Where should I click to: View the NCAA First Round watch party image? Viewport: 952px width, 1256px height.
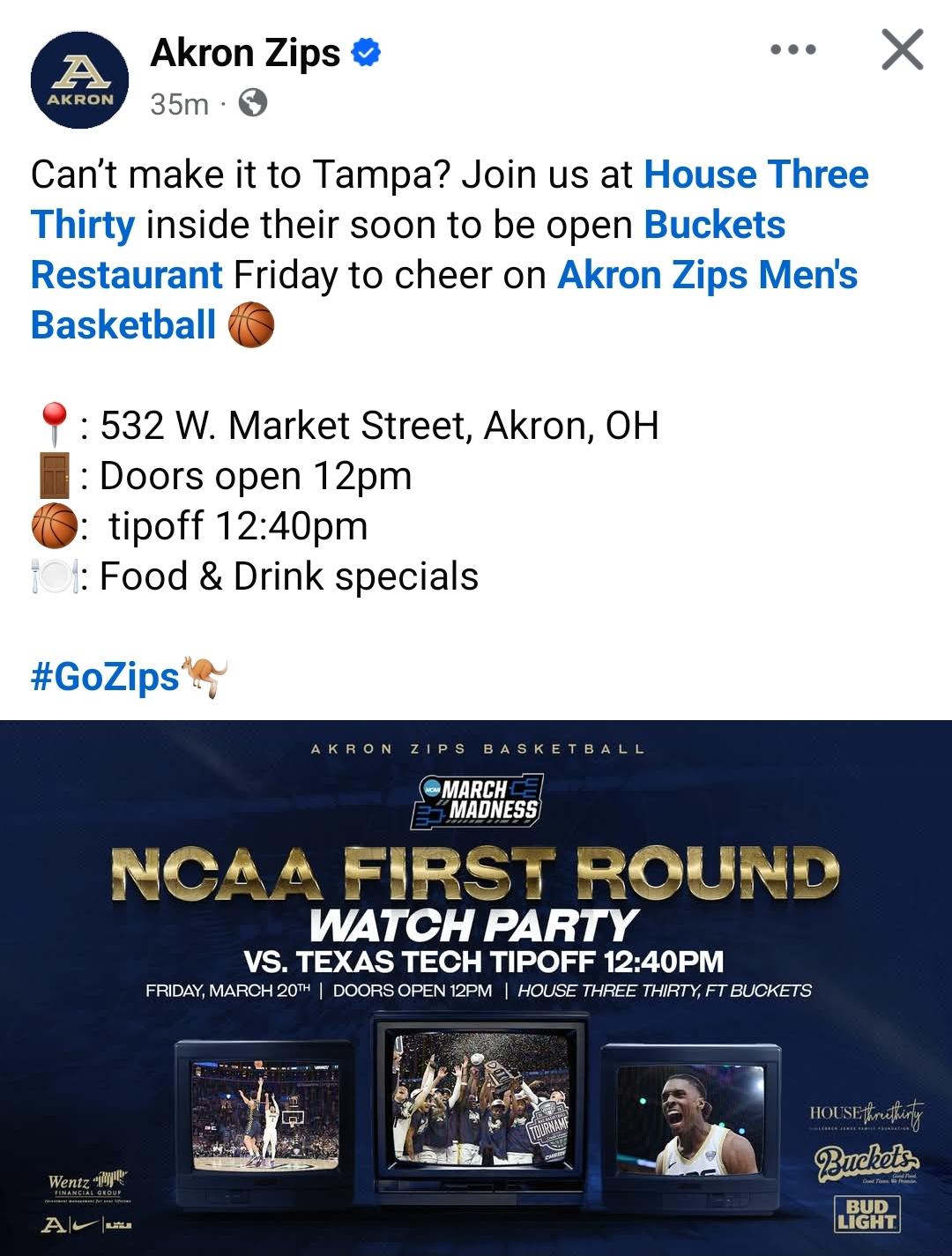(476, 987)
